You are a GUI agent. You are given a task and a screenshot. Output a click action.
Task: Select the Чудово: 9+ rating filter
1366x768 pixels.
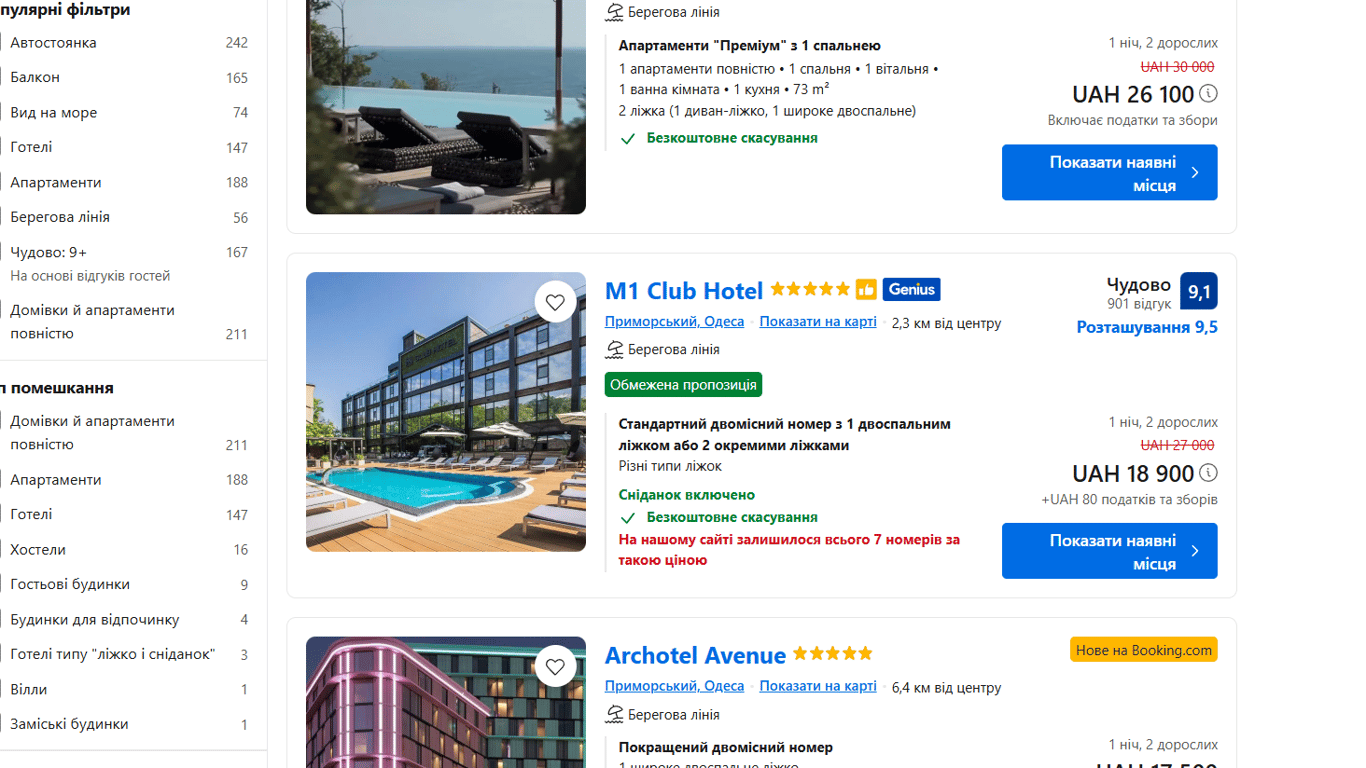48,252
